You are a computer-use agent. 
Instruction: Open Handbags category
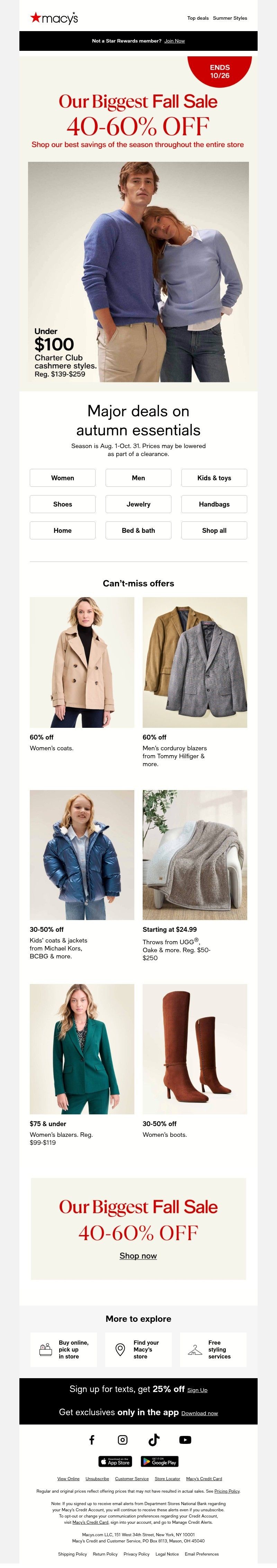[x=214, y=504]
